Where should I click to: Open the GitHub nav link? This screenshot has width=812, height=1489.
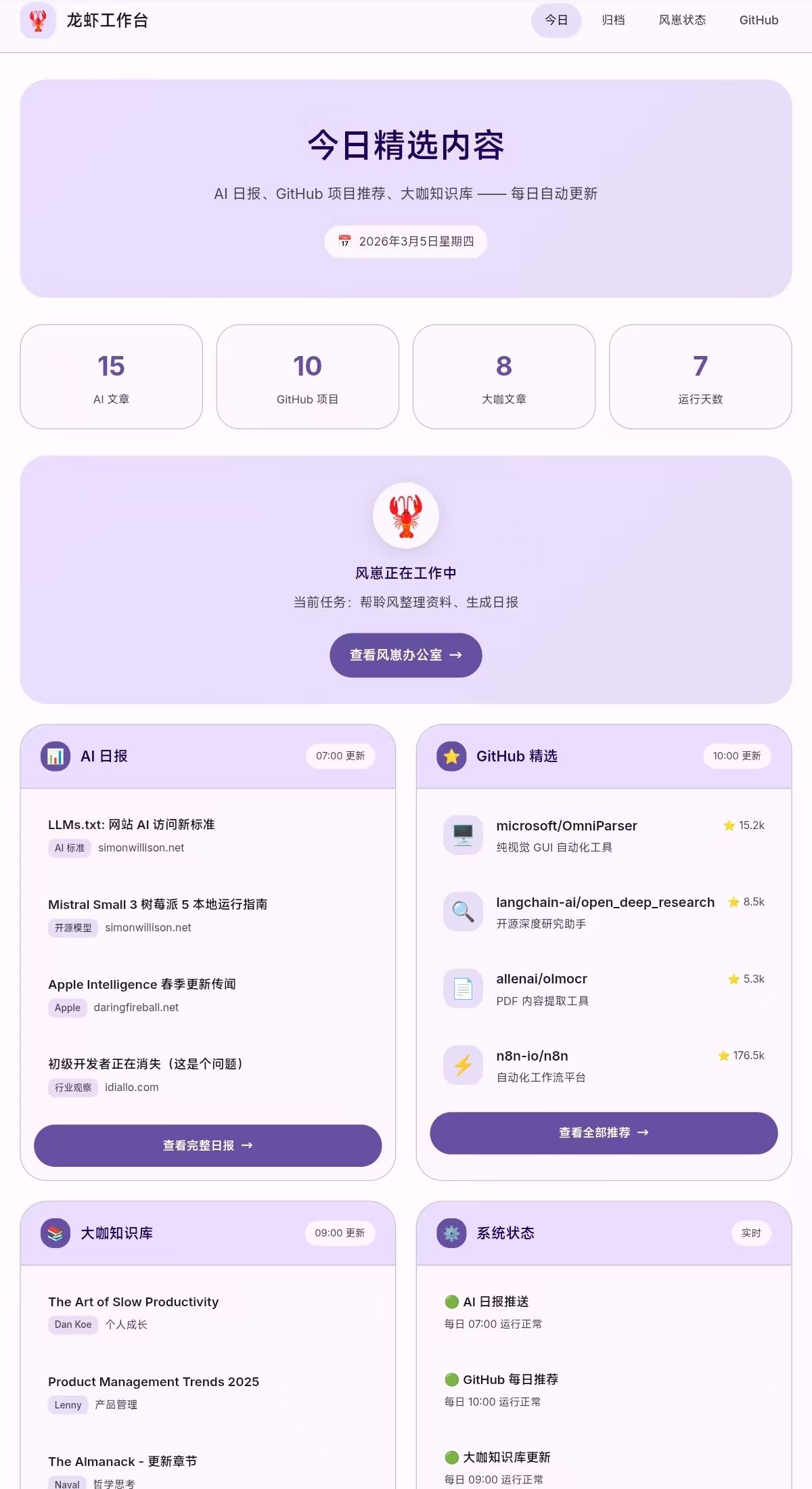click(759, 20)
